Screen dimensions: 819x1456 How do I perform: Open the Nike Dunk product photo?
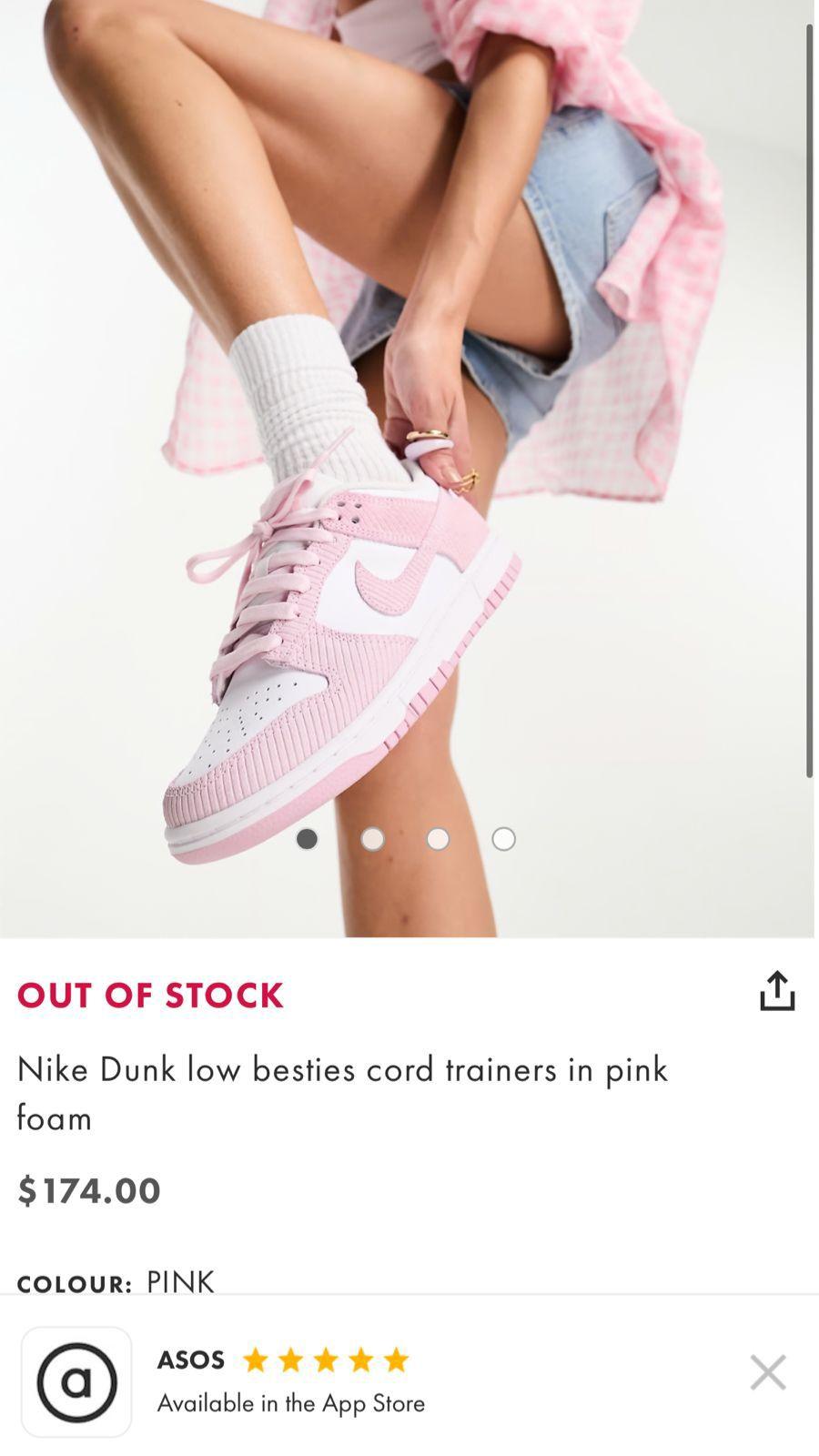[406, 455]
